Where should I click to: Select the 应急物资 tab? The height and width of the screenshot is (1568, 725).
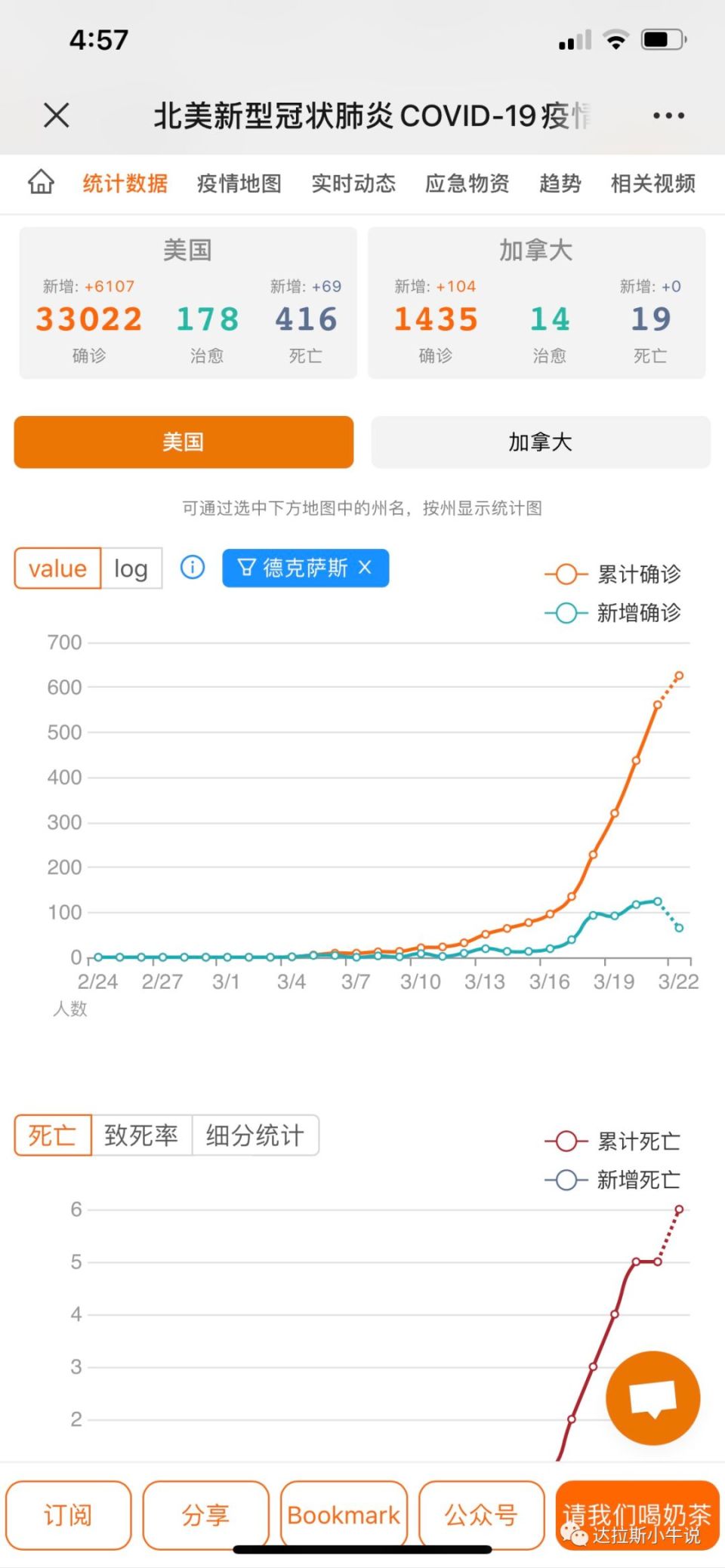(467, 183)
